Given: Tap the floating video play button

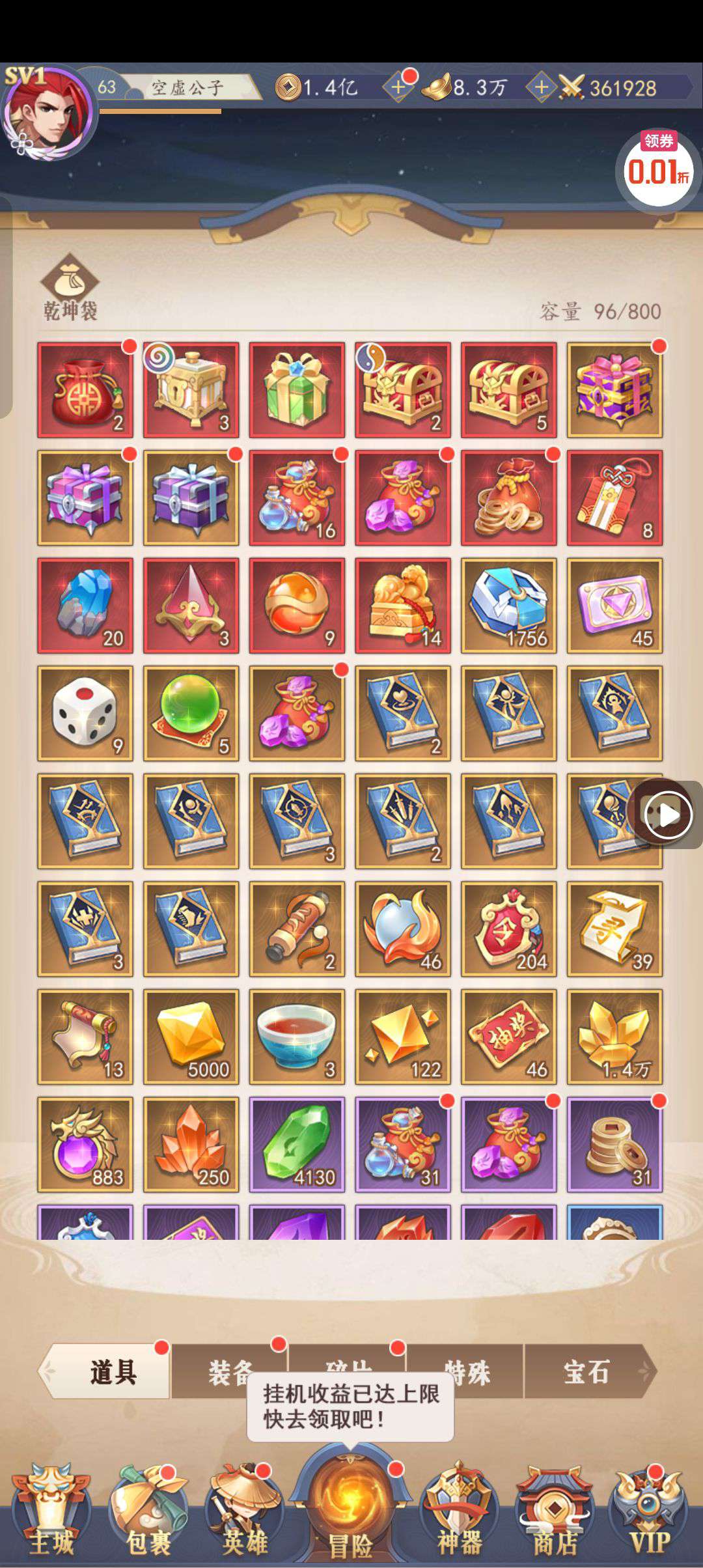Looking at the screenshot, I should [x=667, y=814].
